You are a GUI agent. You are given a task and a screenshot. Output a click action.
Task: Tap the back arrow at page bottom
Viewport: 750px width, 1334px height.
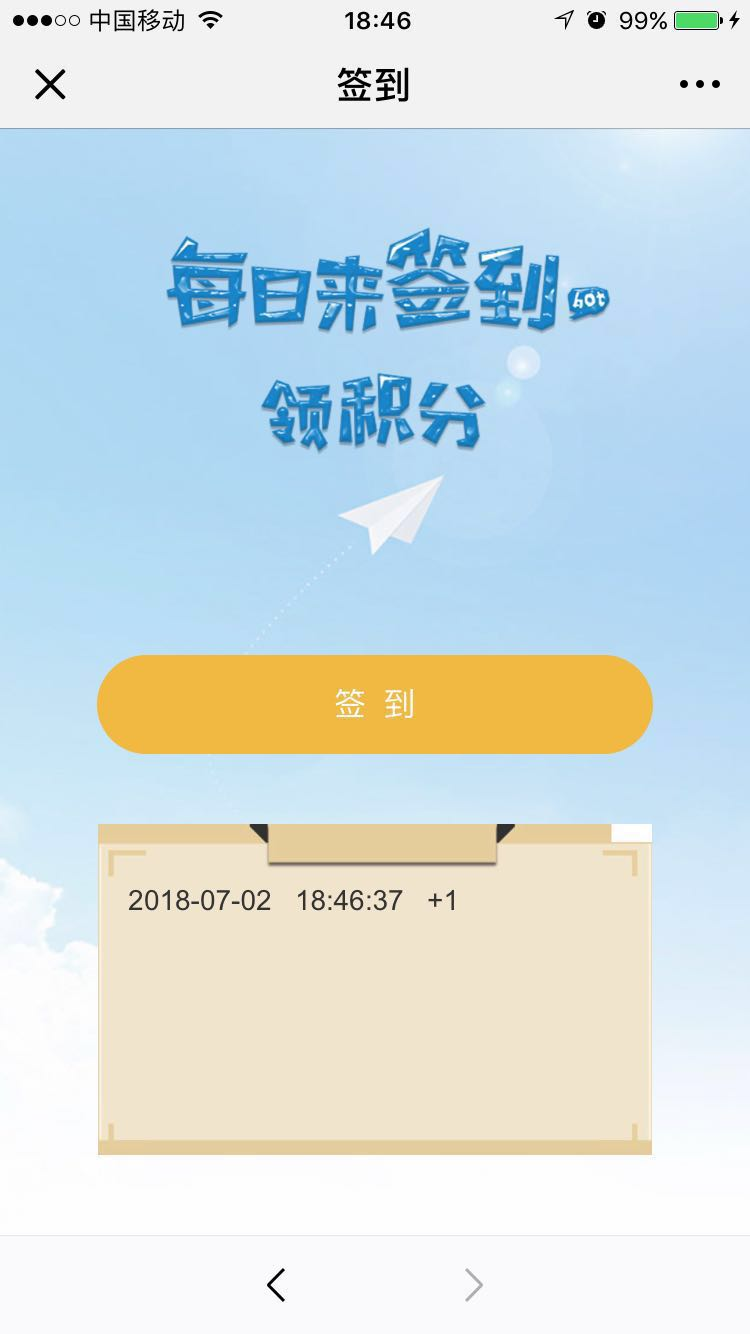[276, 1285]
